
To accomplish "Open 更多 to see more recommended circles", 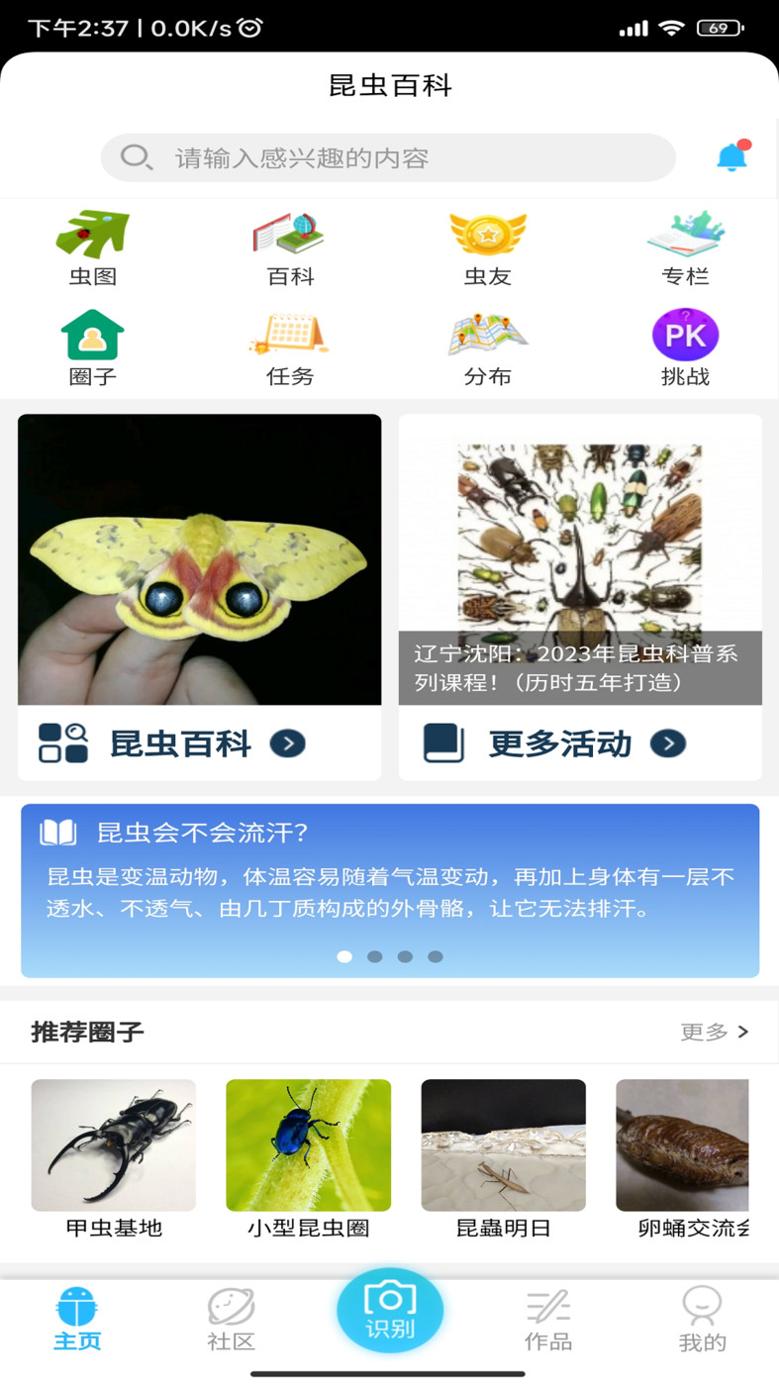I will (x=713, y=1031).
